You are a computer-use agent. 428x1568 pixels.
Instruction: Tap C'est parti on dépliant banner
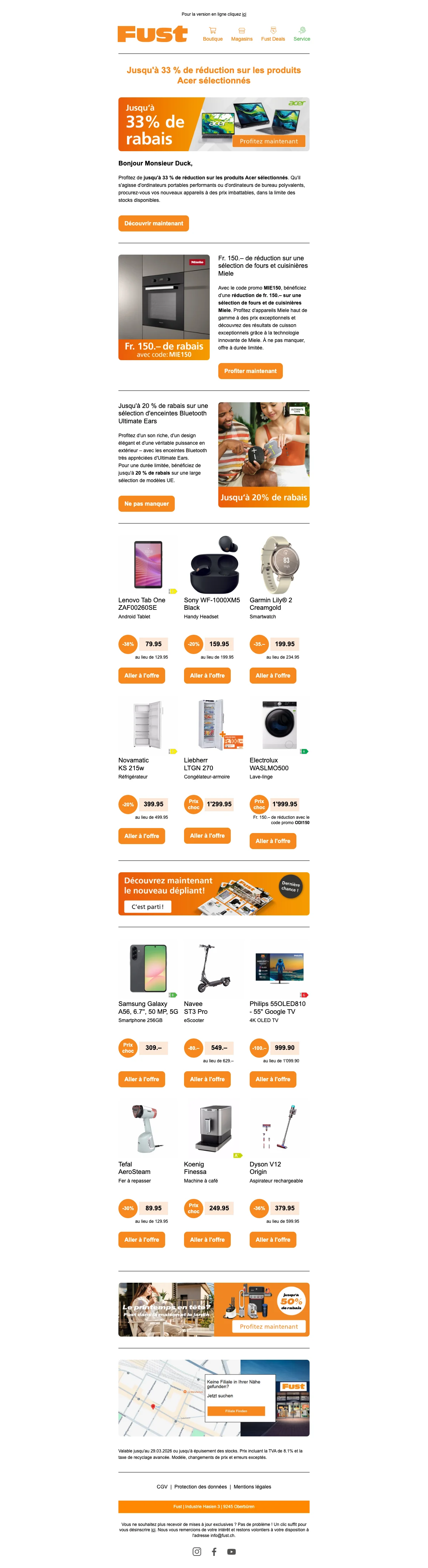pyautogui.click(x=147, y=906)
